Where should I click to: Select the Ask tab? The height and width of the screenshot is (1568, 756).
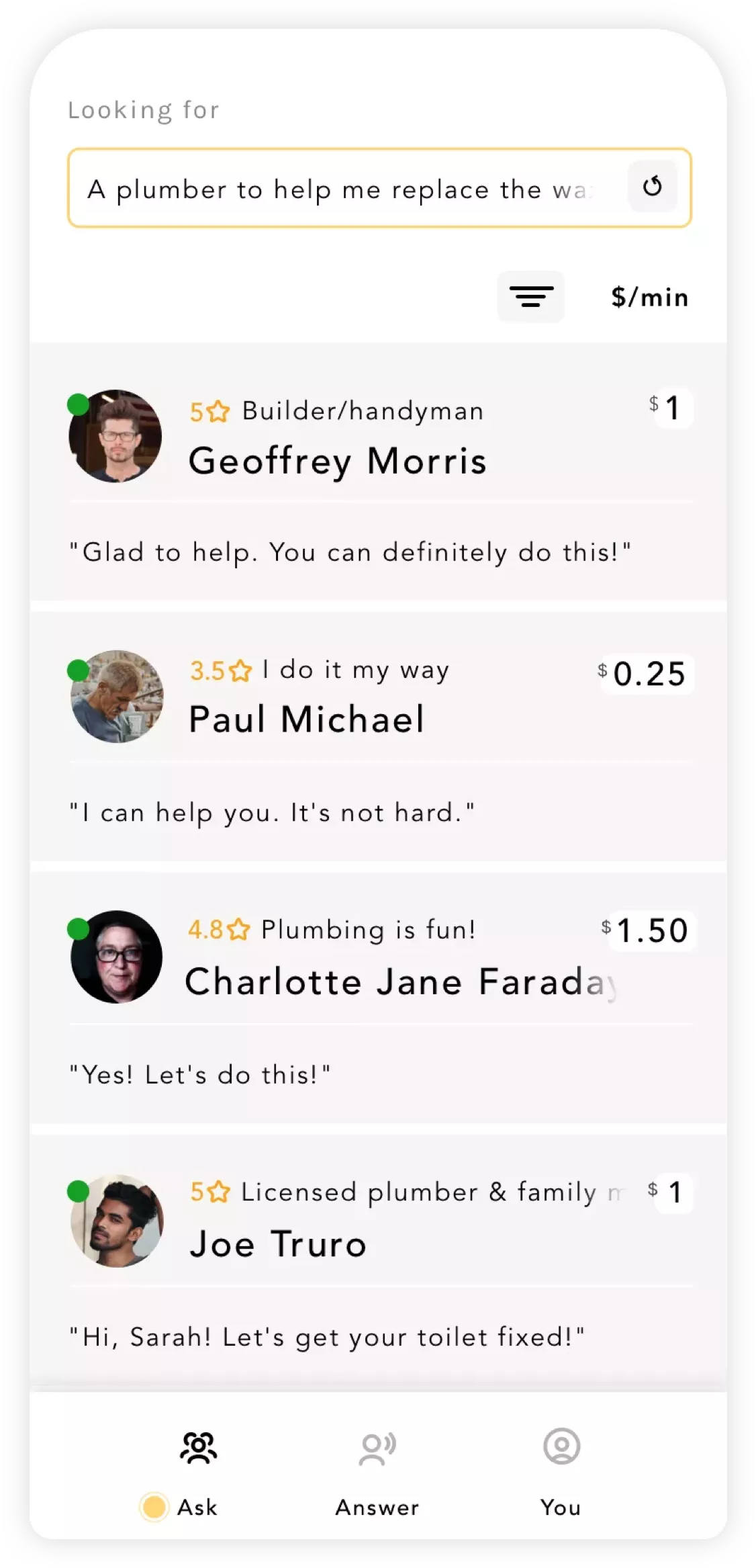pyautogui.click(x=197, y=1473)
